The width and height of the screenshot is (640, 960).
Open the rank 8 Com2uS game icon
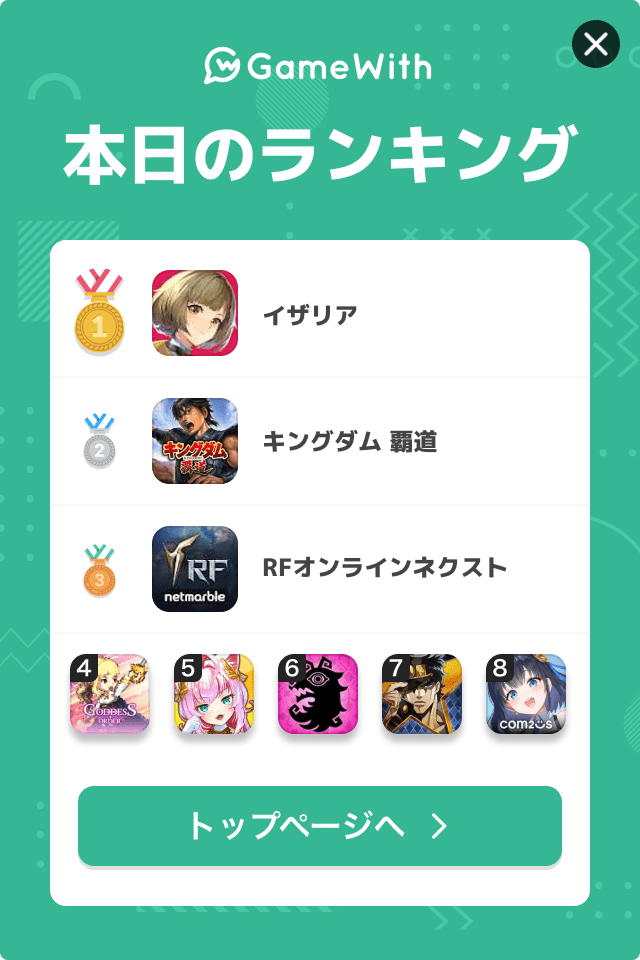coord(526,695)
